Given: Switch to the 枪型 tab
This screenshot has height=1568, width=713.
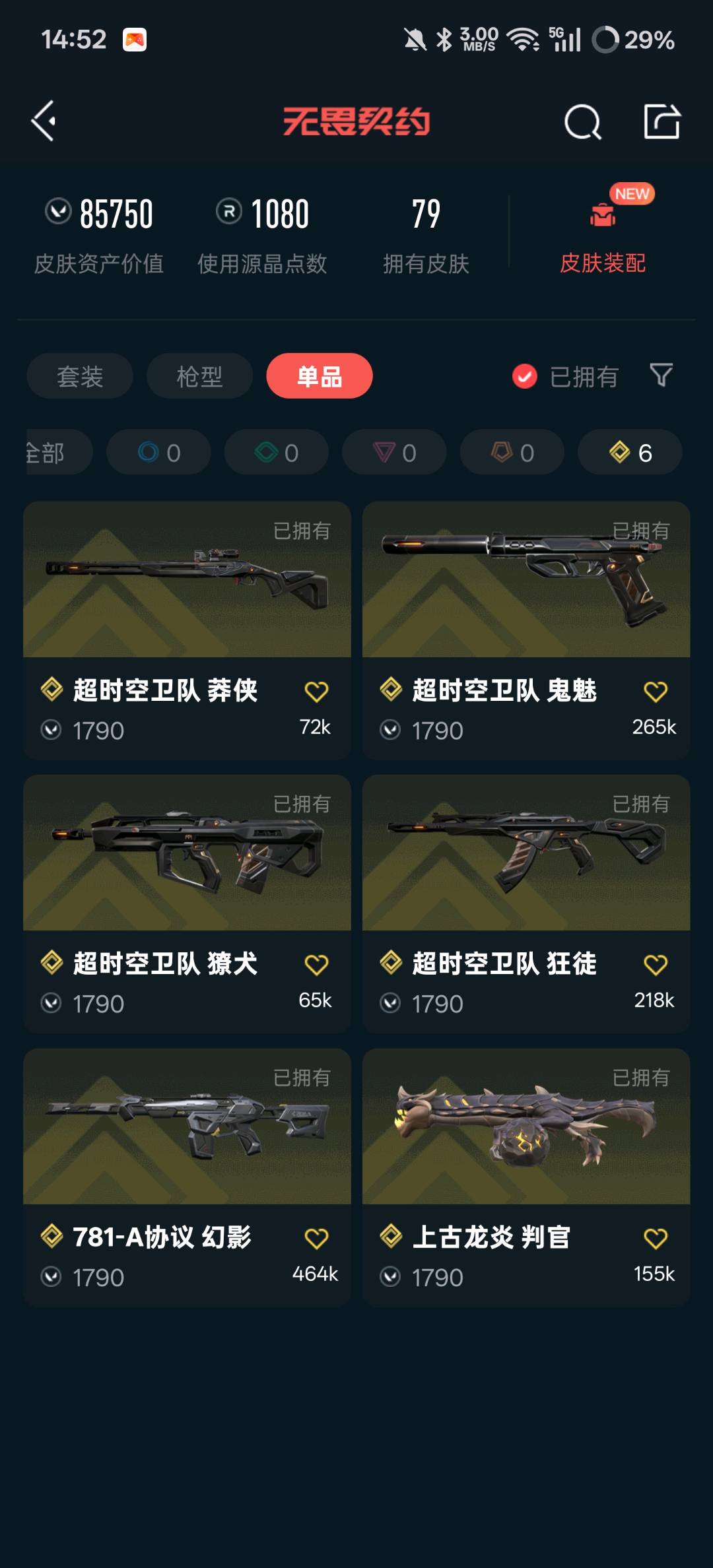Looking at the screenshot, I should coord(199,376).
